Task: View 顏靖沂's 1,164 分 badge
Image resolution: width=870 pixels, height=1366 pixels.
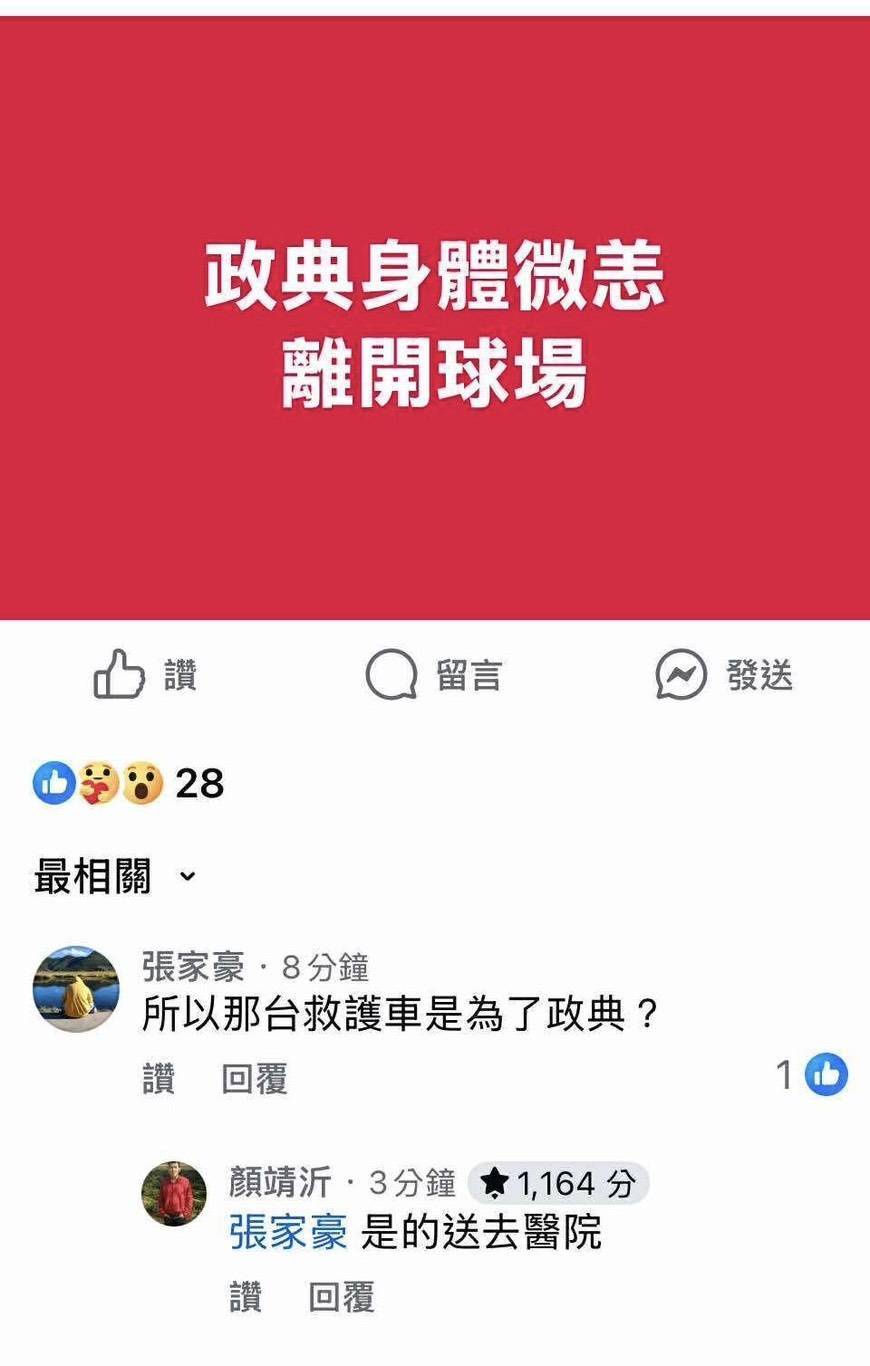Action: 558,1184
